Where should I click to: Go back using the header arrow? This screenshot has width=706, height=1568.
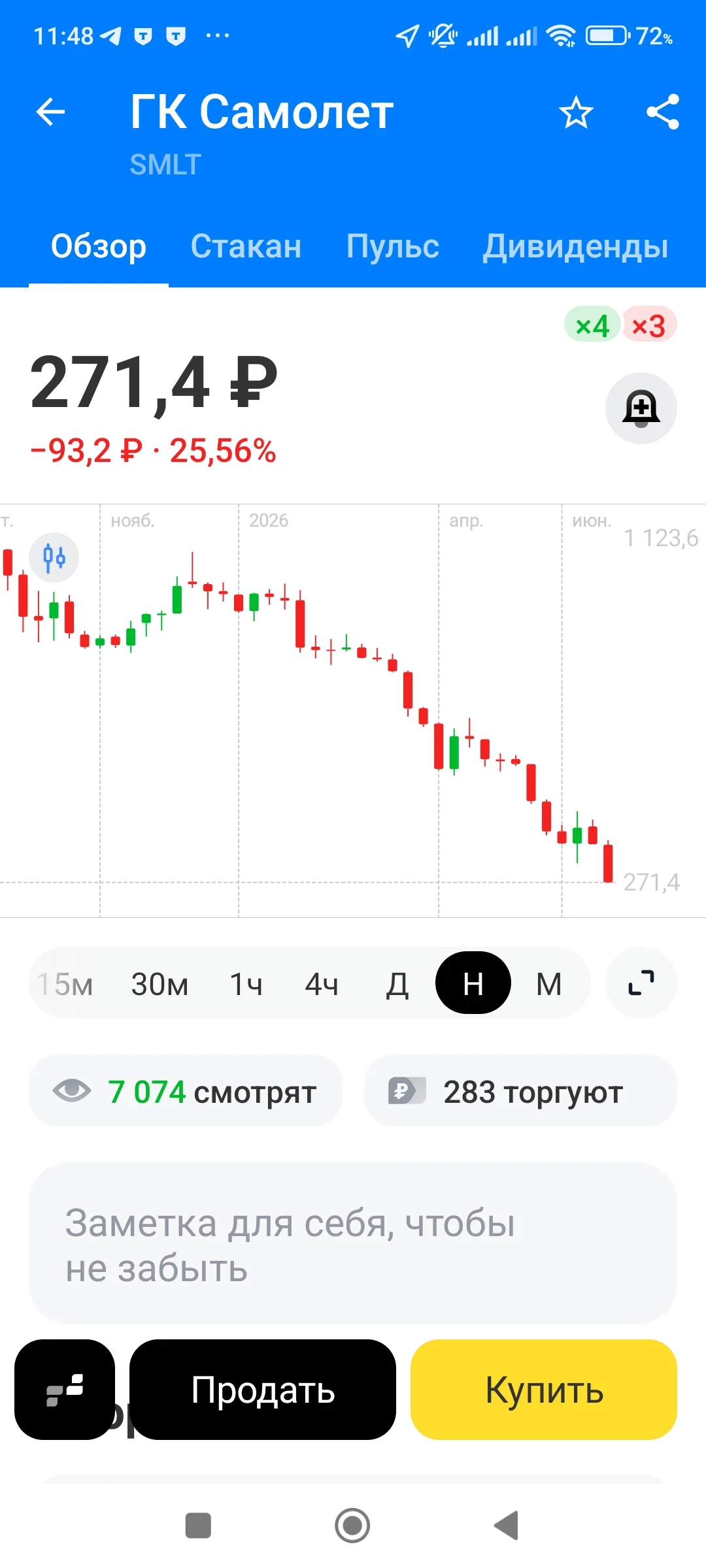click(x=50, y=112)
